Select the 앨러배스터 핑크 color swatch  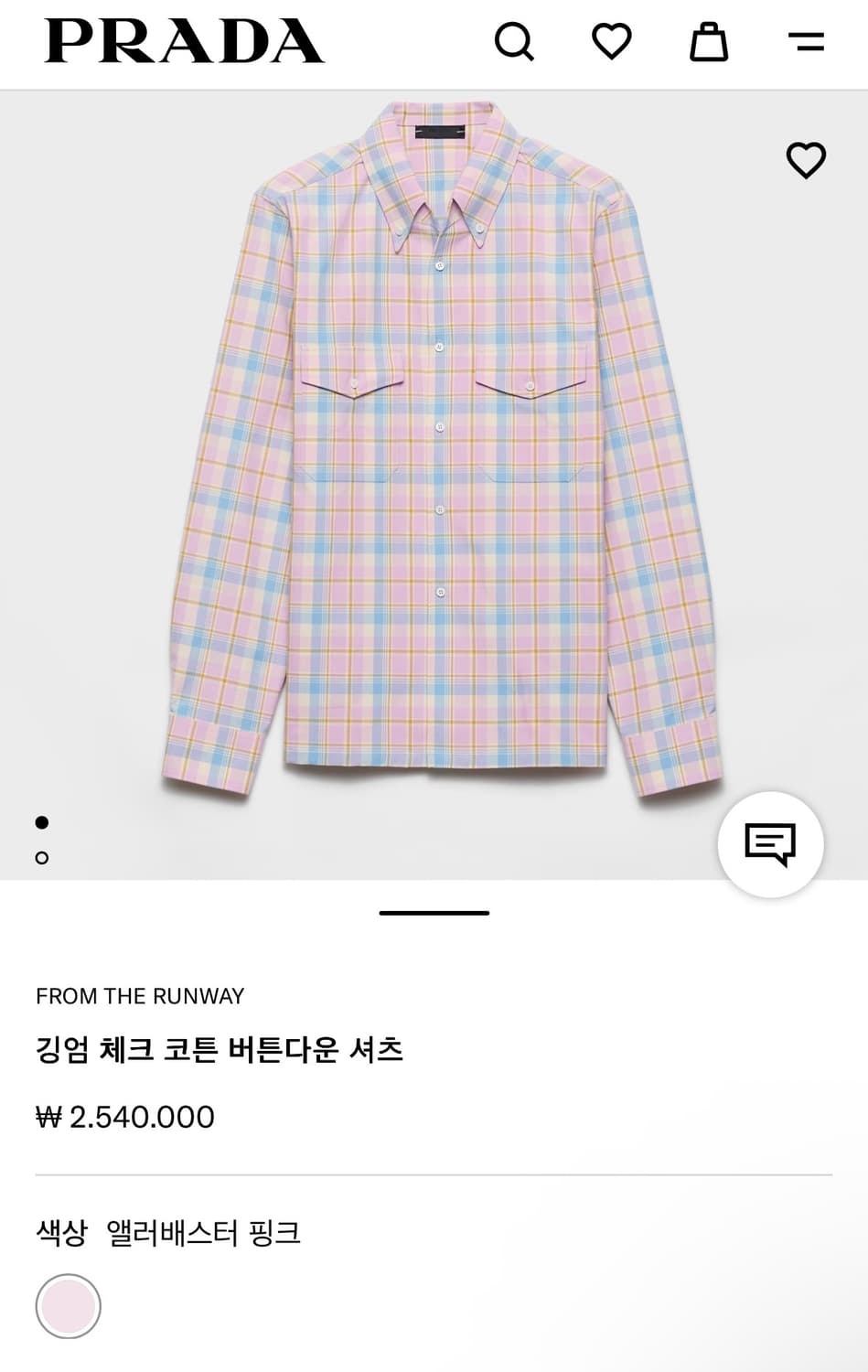tap(67, 1305)
